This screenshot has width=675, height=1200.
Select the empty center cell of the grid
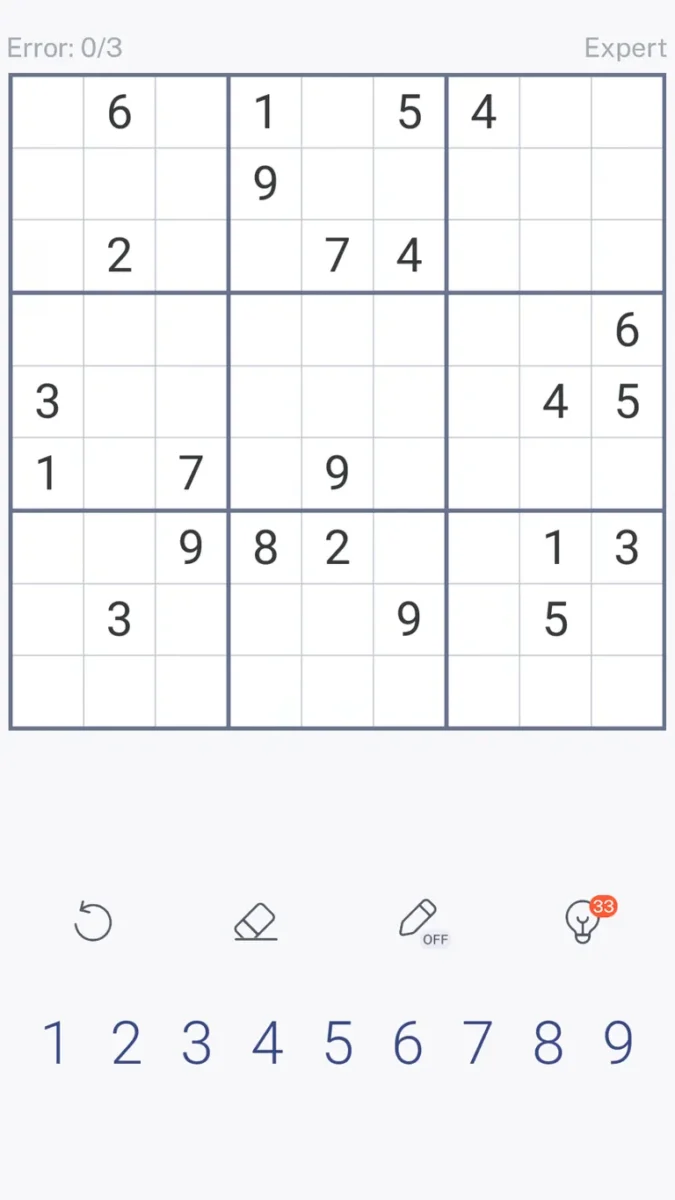337,402
